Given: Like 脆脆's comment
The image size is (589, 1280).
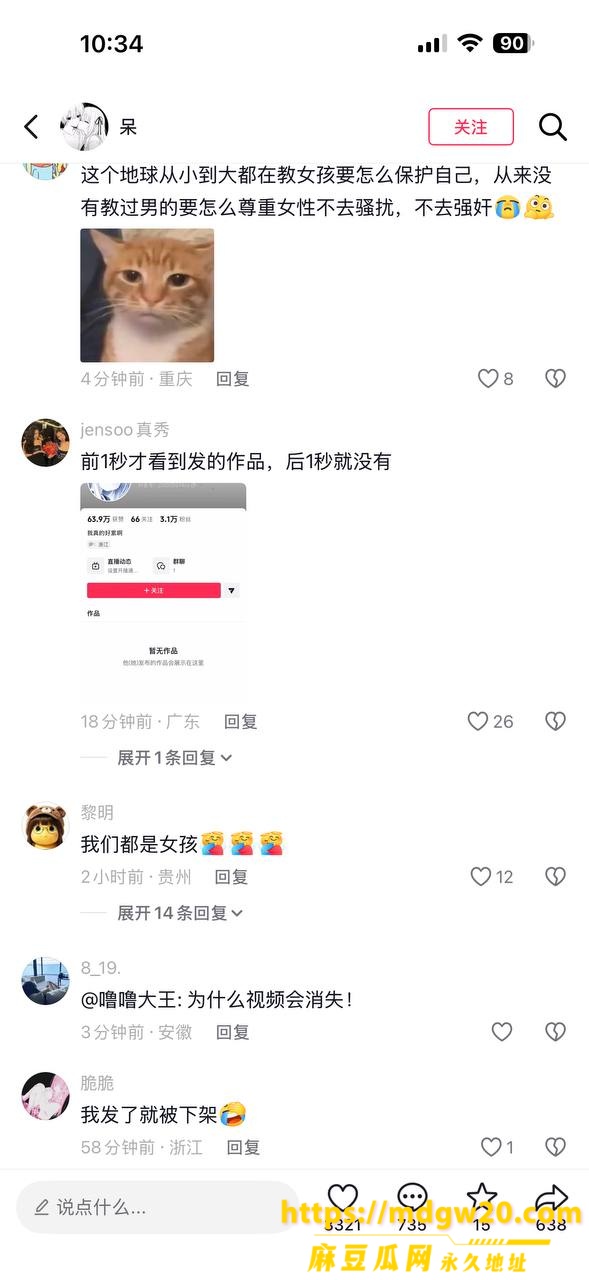Looking at the screenshot, I should point(491,1147).
